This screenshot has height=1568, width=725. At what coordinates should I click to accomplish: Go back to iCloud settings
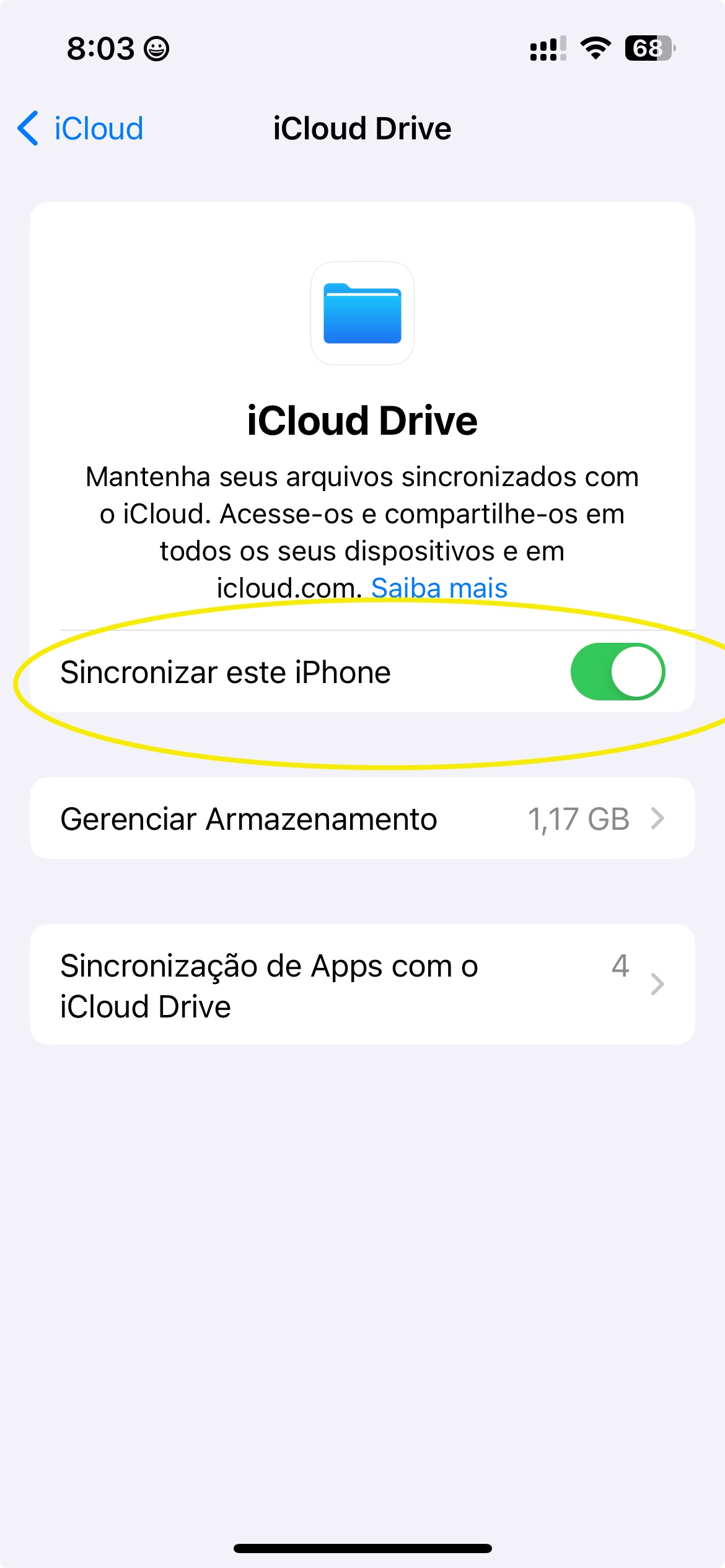coord(81,129)
